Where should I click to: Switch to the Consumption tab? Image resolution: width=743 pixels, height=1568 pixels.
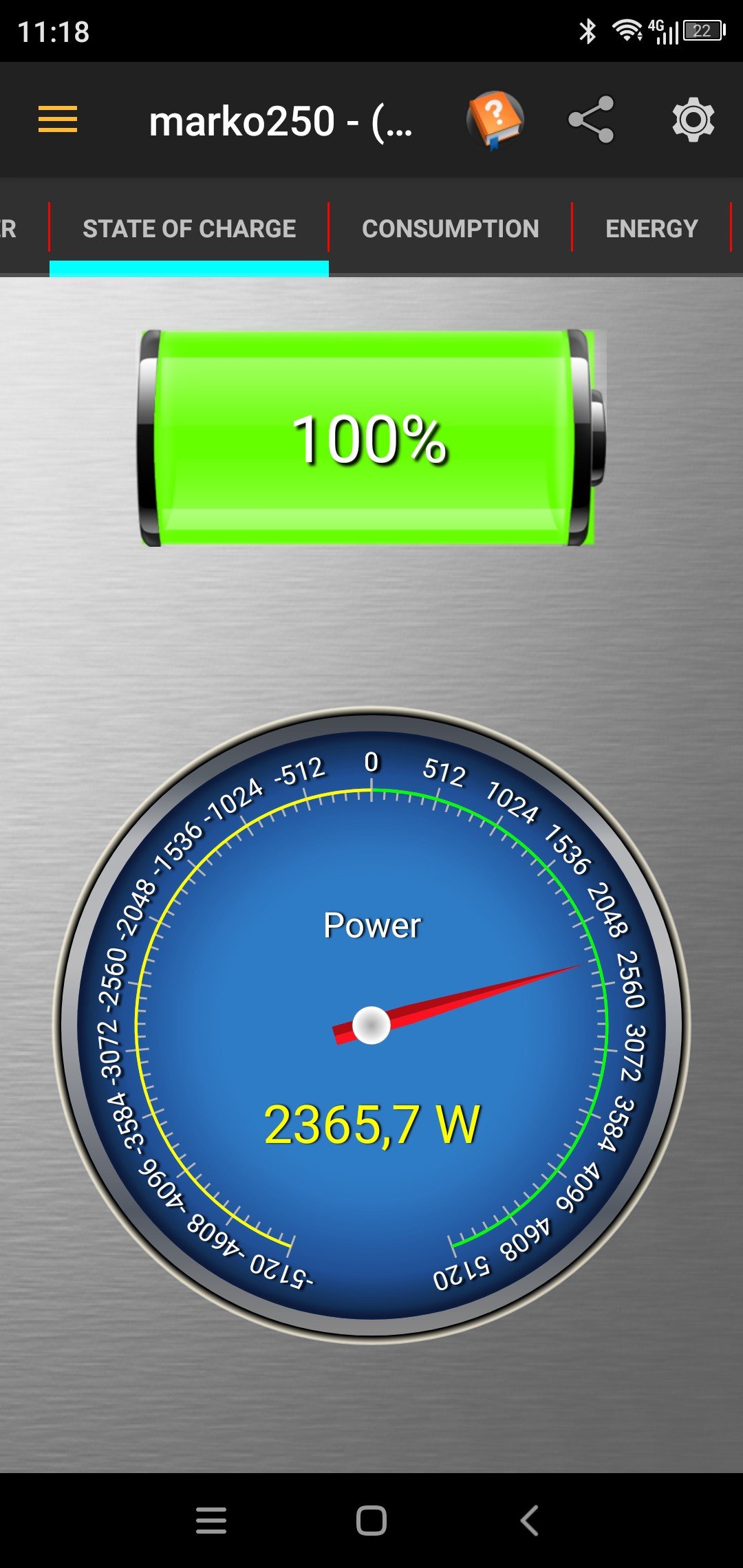pos(450,228)
